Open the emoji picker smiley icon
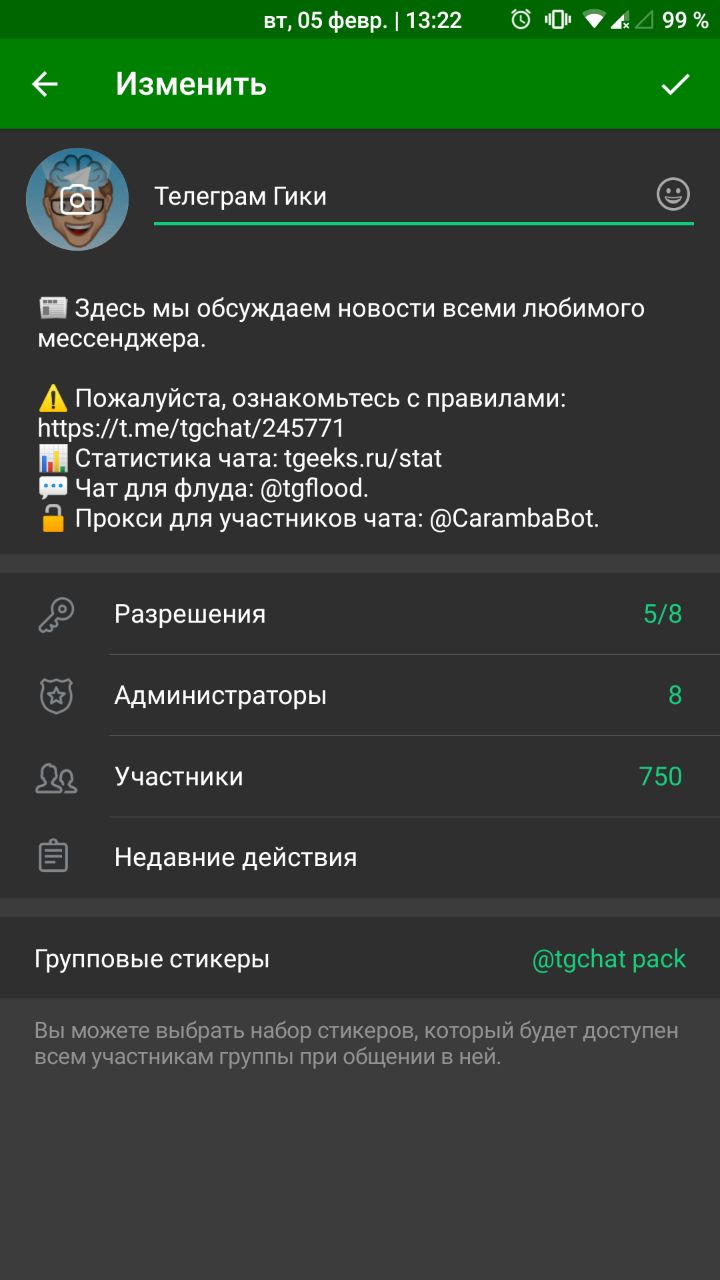The height and width of the screenshot is (1280, 720). (x=673, y=194)
